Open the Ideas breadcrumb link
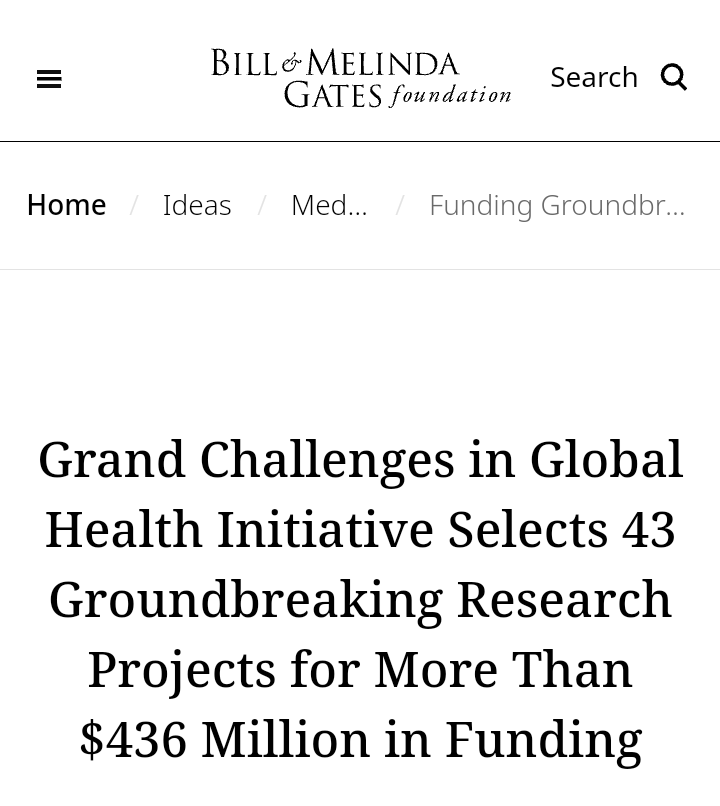Viewport: 720px width, 806px height. (x=197, y=204)
